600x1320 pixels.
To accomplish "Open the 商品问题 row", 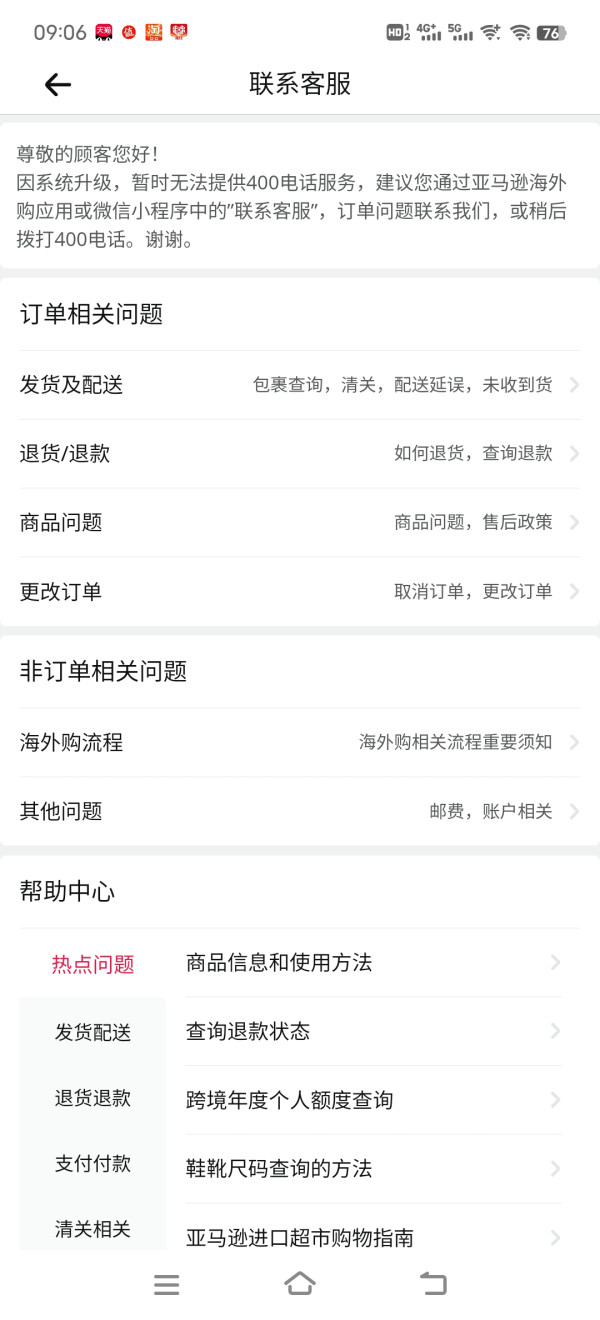I will click(x=300, y=523).
